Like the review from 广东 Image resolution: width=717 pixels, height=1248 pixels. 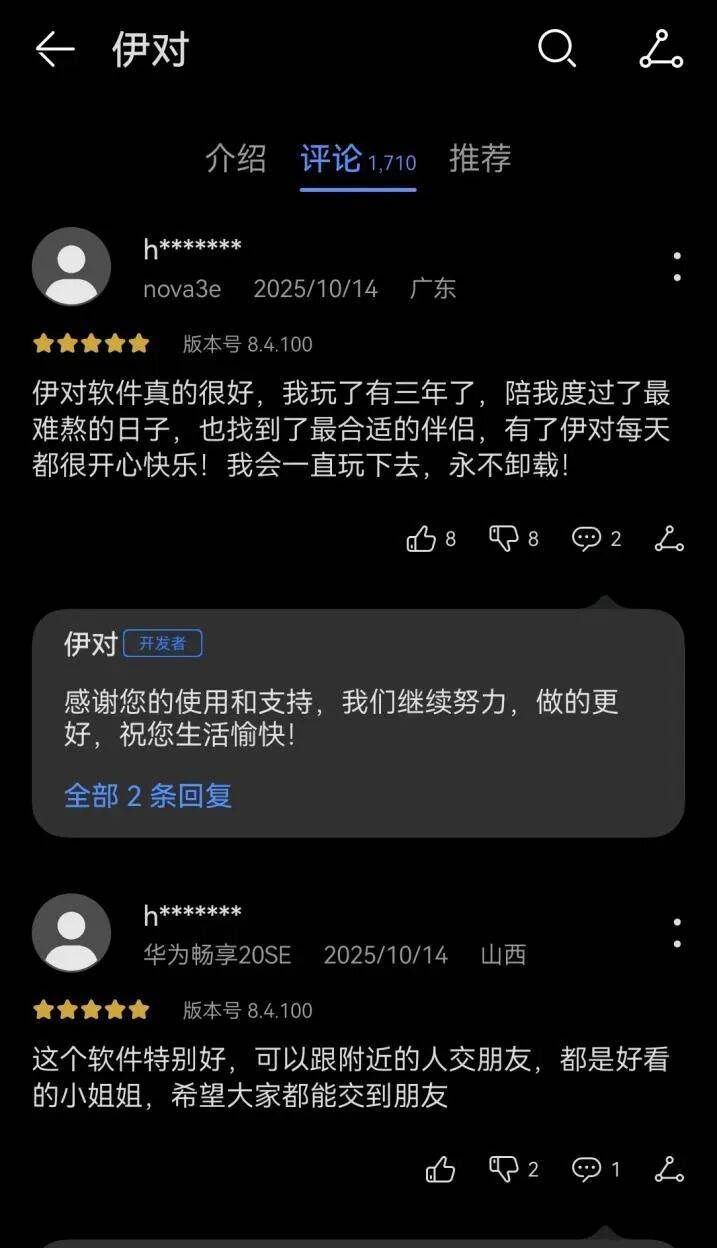point(422,539)
